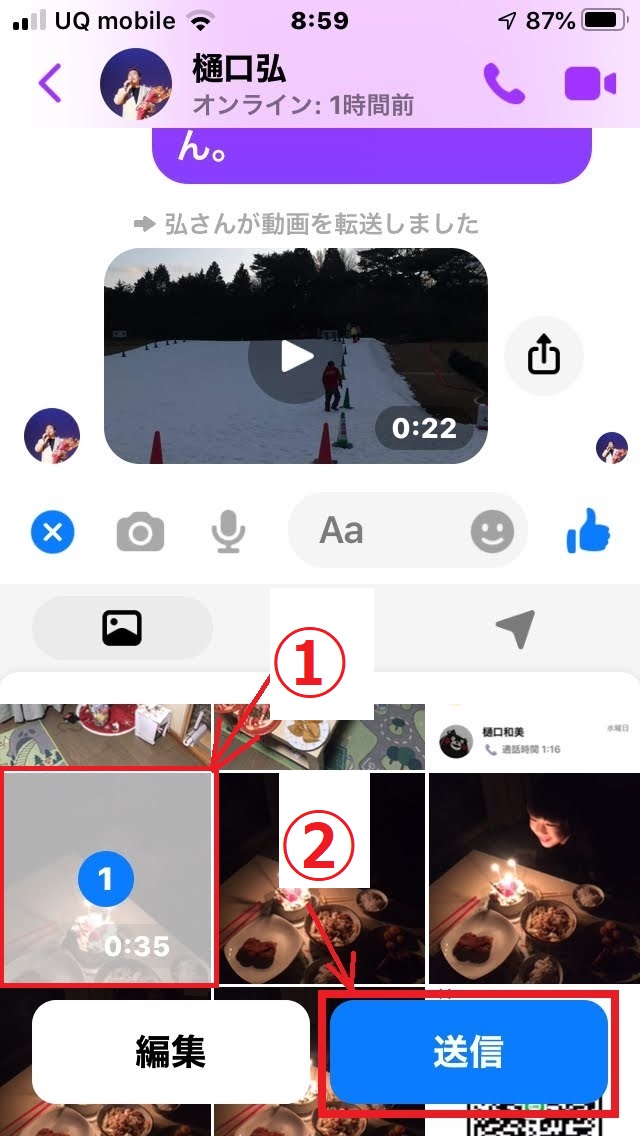Send a thumbs-up like
Viewport: 640px width, 1136px height.
pyautogui.click(x=588, y=531)
